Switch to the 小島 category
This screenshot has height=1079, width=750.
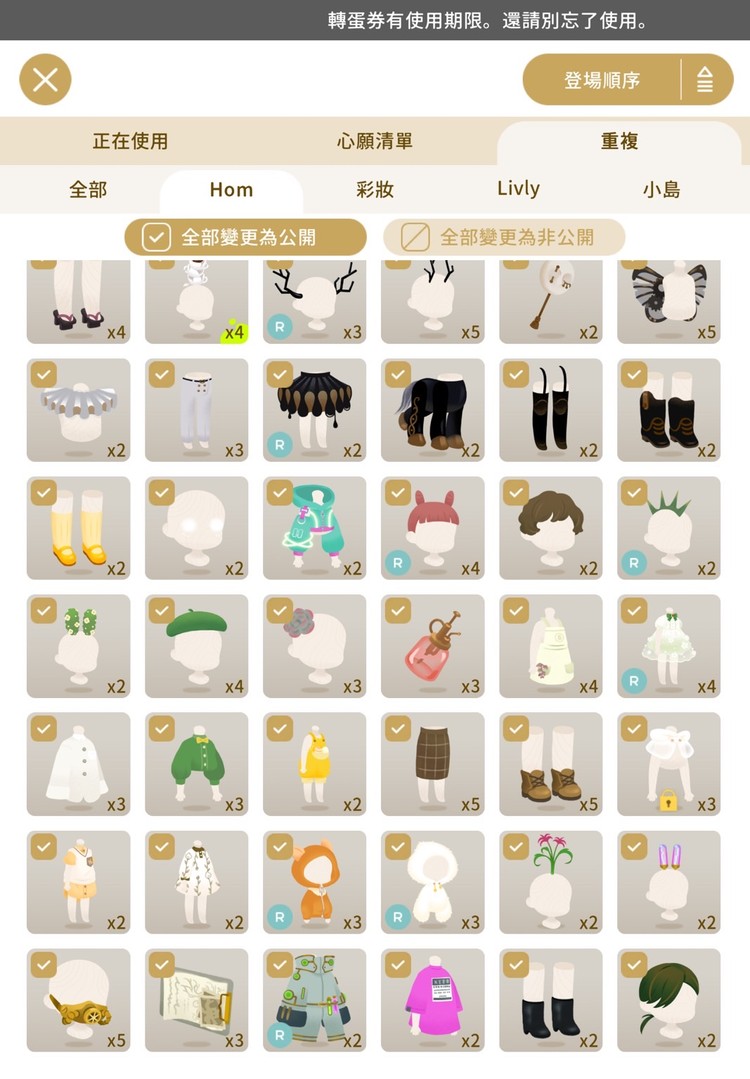coord(662,189)
